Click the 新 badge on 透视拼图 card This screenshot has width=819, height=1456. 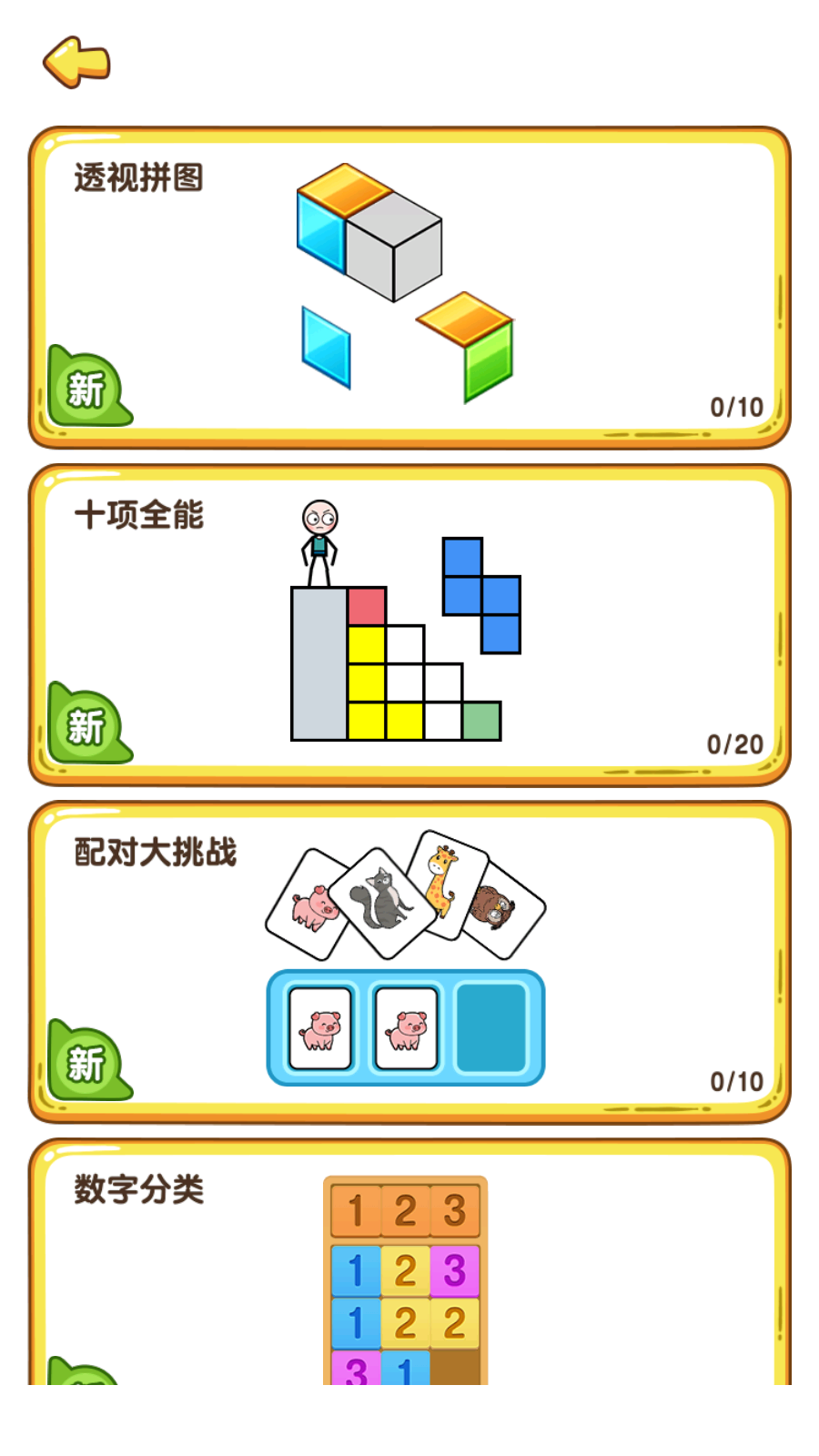click(88, 387)
